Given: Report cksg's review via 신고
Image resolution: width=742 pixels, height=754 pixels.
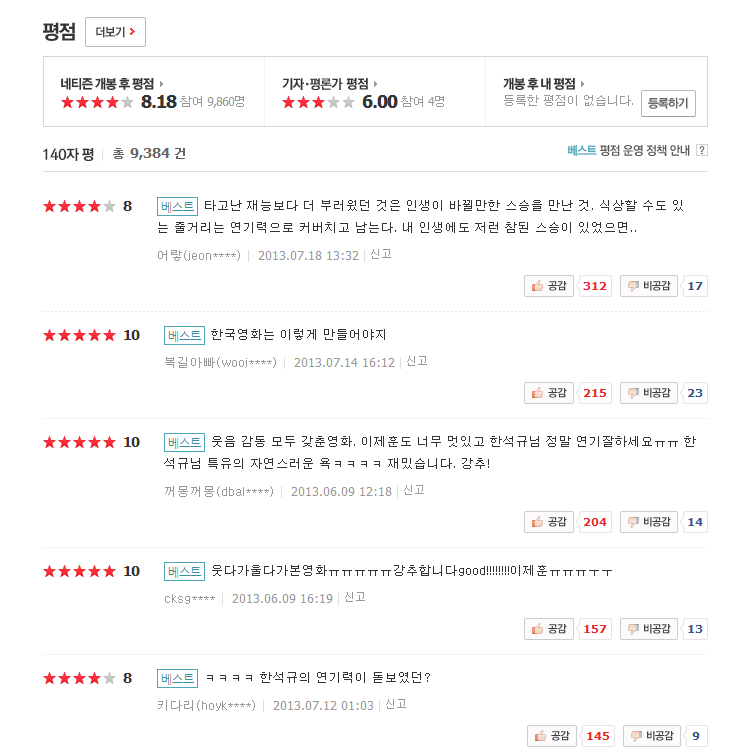Looking at the screenshot, I should coord(354,598).
